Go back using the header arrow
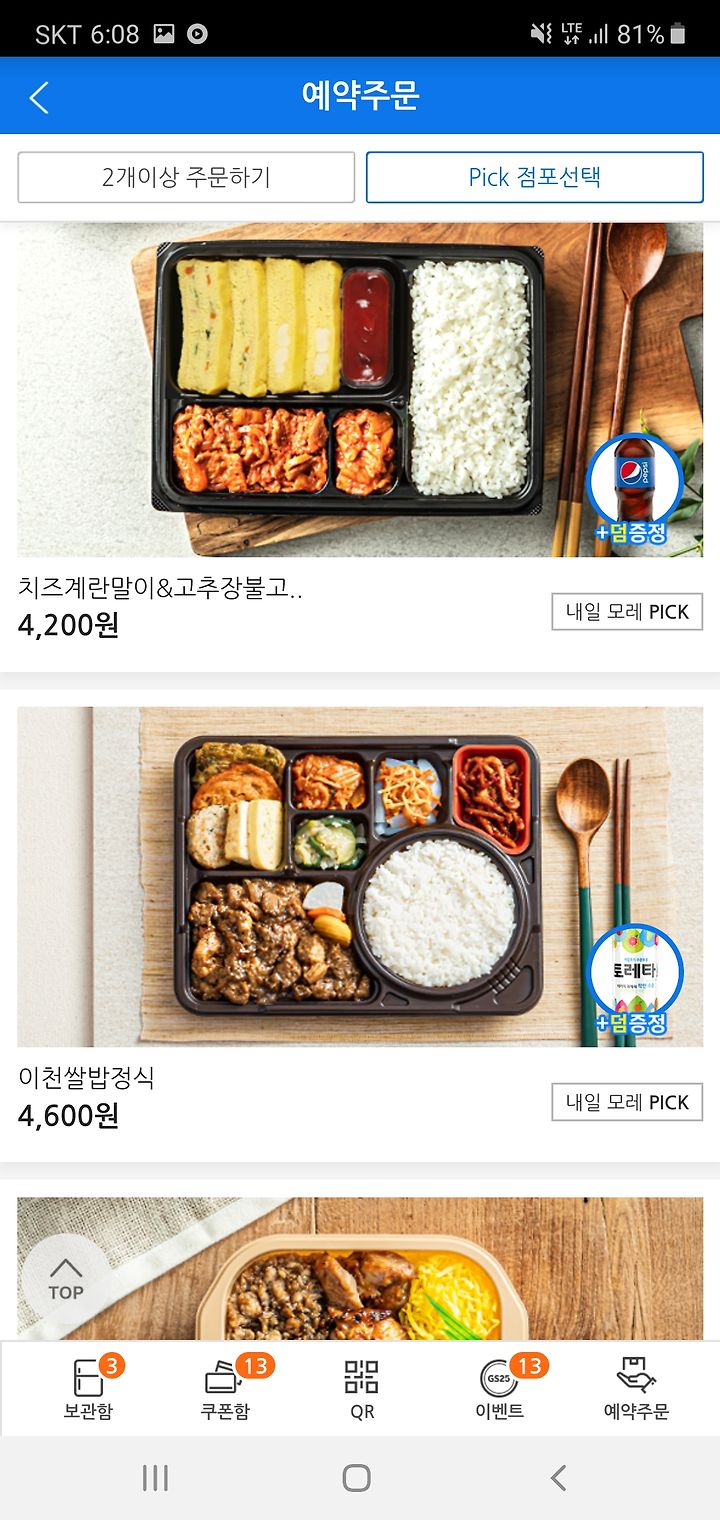Viewport: 720px width, 1520px height. [x=39, y=97]
